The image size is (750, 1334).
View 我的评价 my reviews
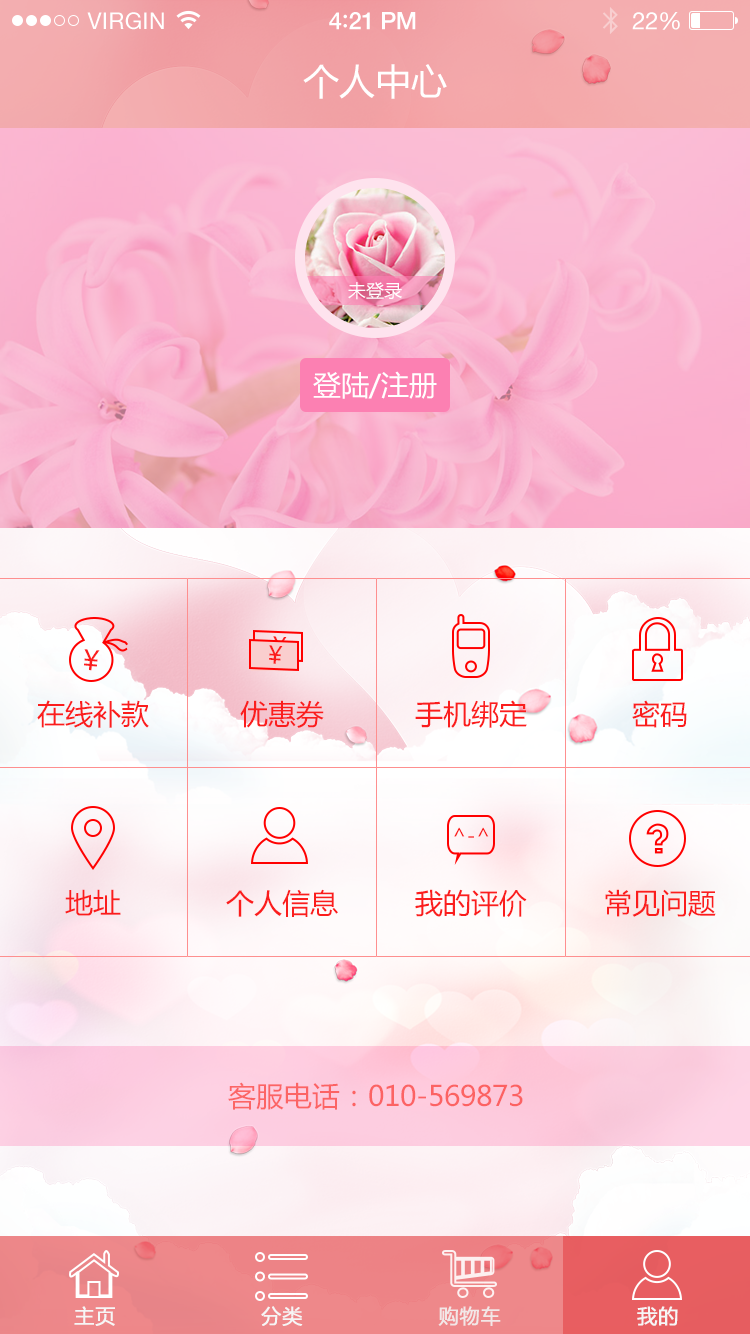coord(471,862)
